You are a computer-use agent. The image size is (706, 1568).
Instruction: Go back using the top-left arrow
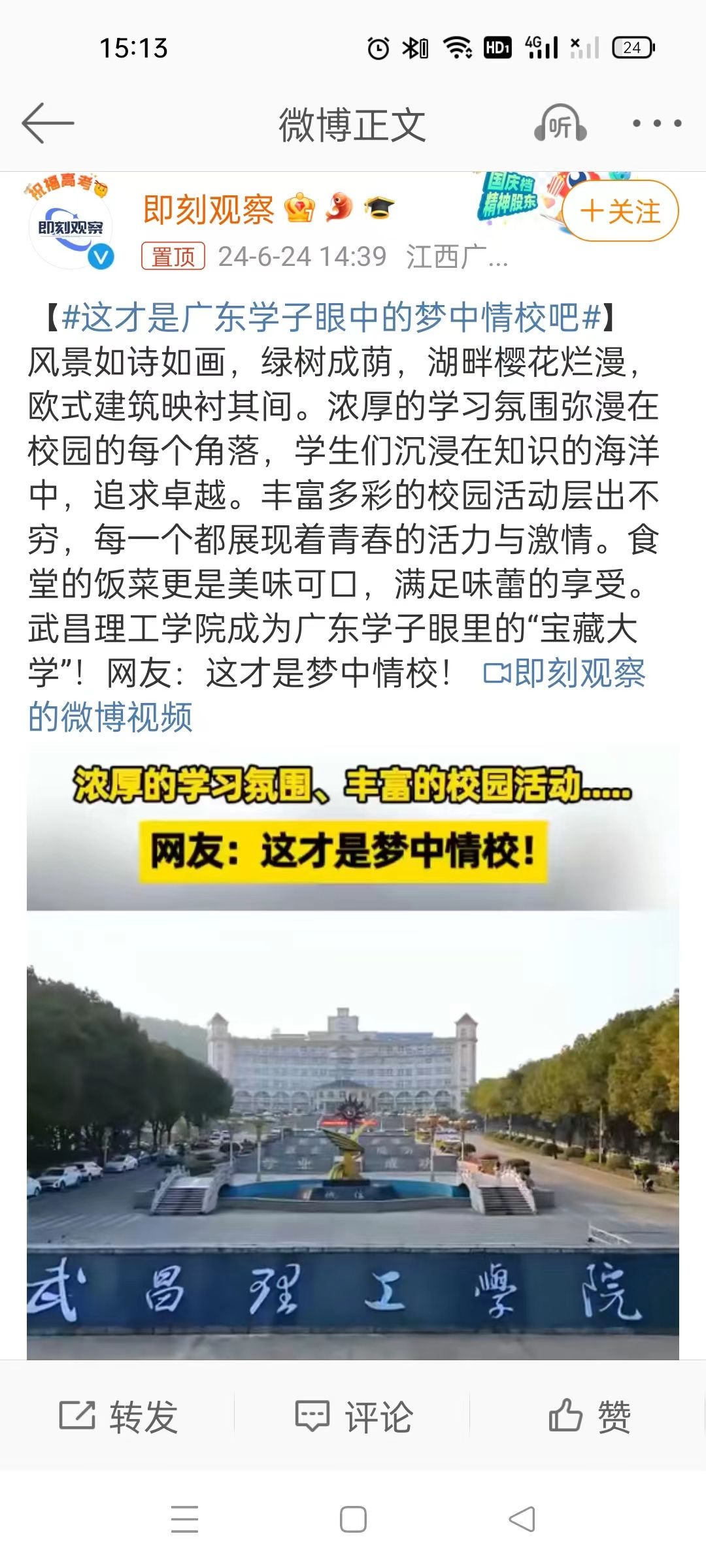[48, 123]
